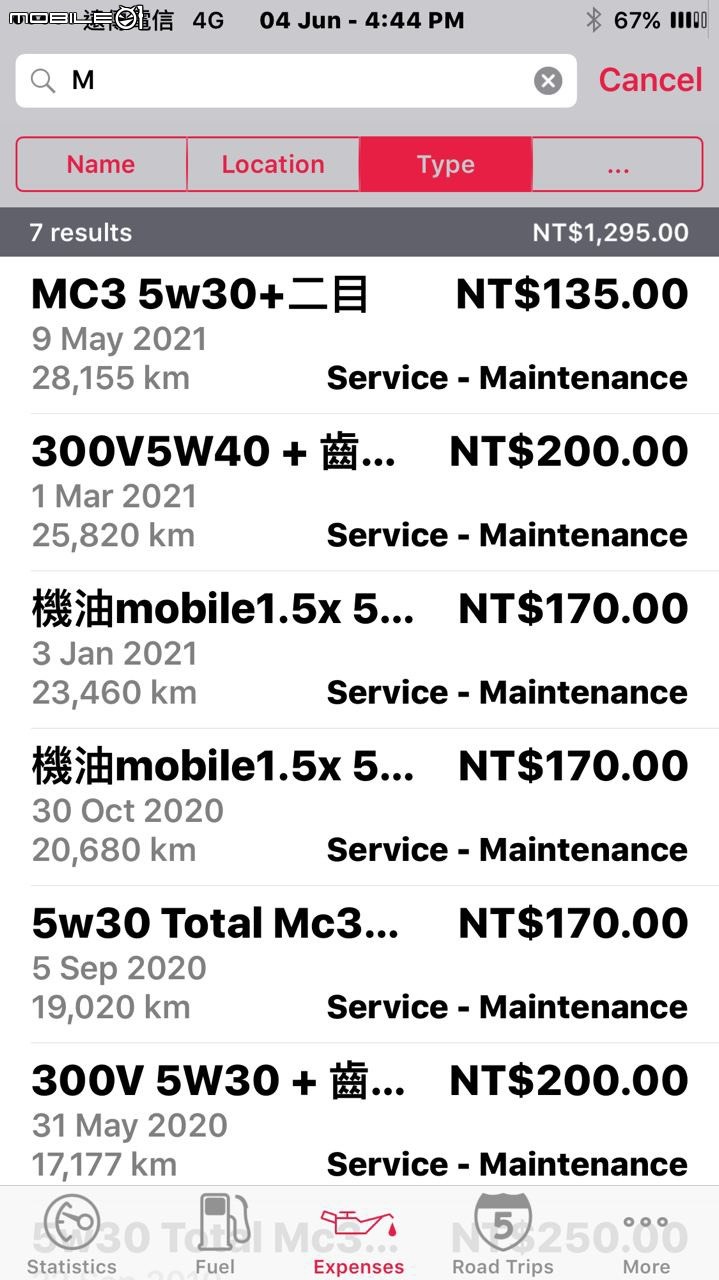Open the 1 Mar 2021 300V5W40 expense
This screenshot has width=719, height=1280.
click(360, 492)
